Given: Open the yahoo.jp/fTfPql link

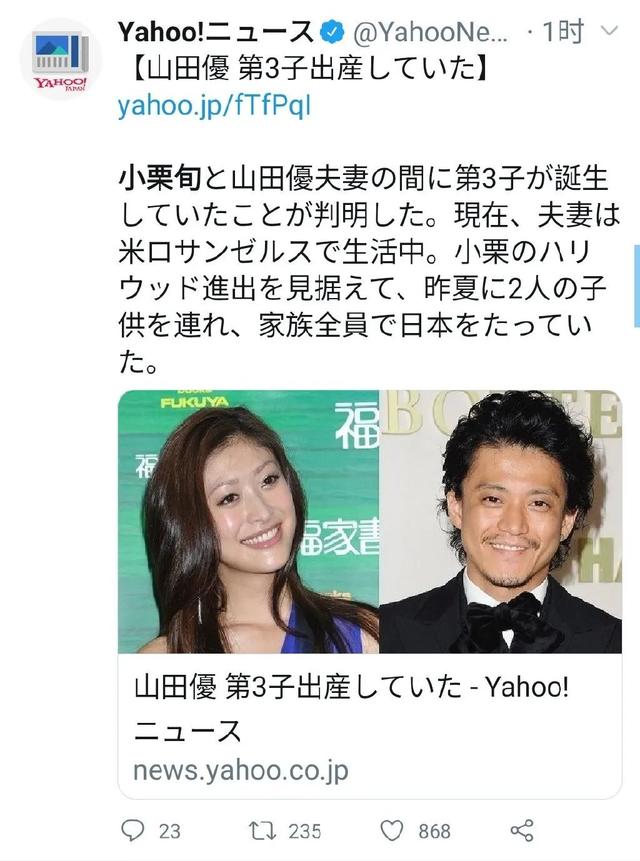Looking at the screenshot, I should click(215, 106).
